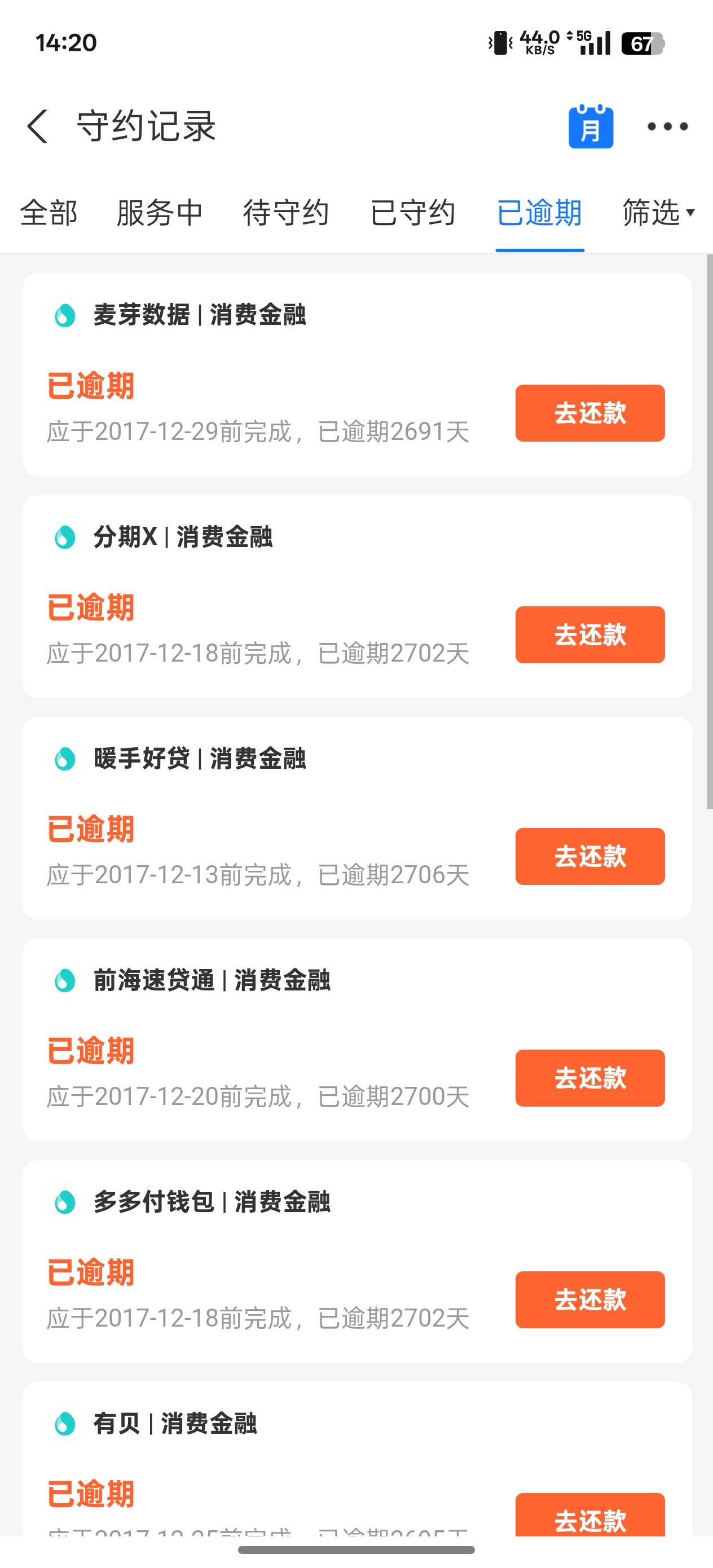Open the 分期X record card
The height and width of the screenshot is (1568, 713).
pos(357,596)
